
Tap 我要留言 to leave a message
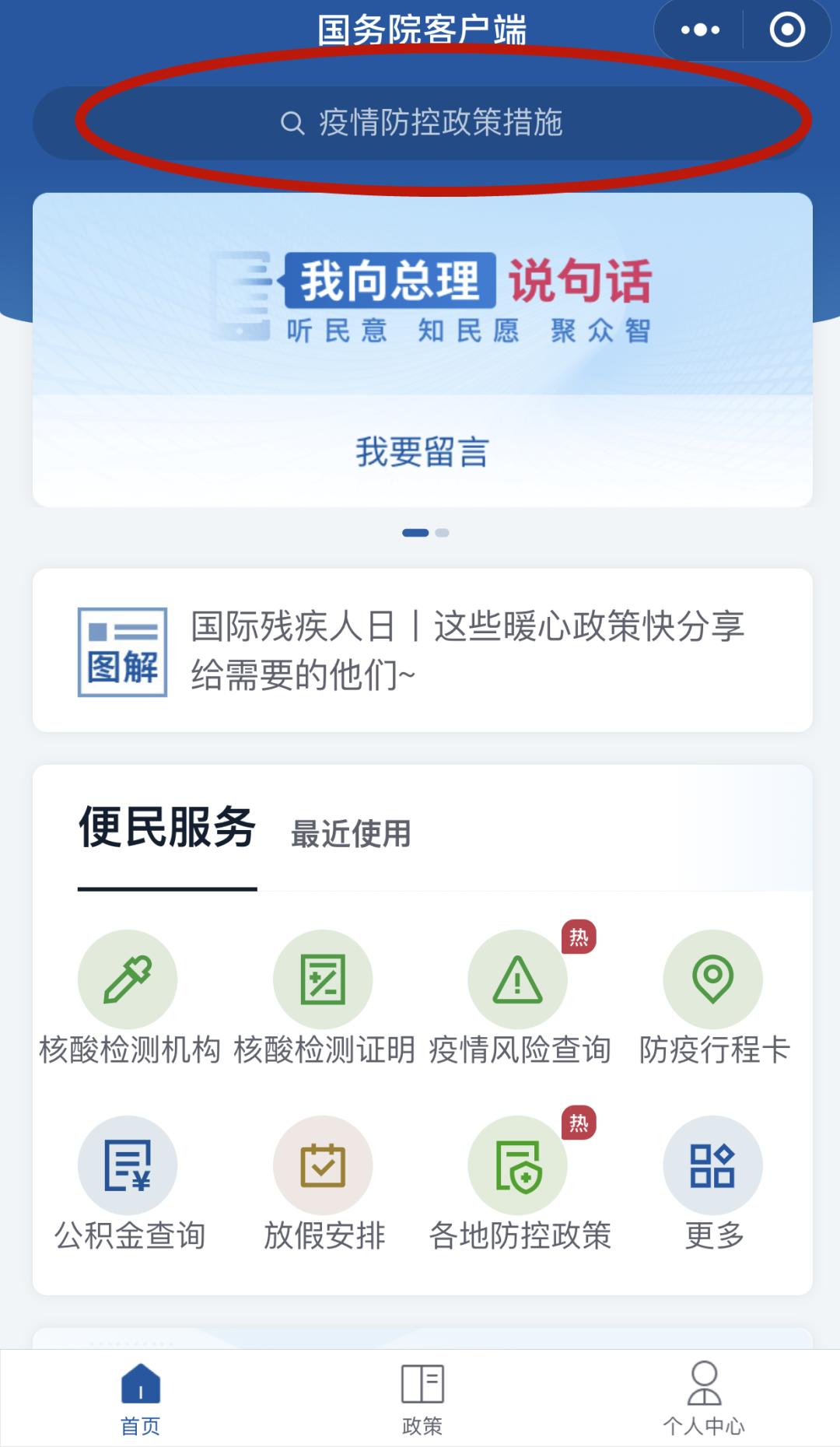click(x=422, y=452)
